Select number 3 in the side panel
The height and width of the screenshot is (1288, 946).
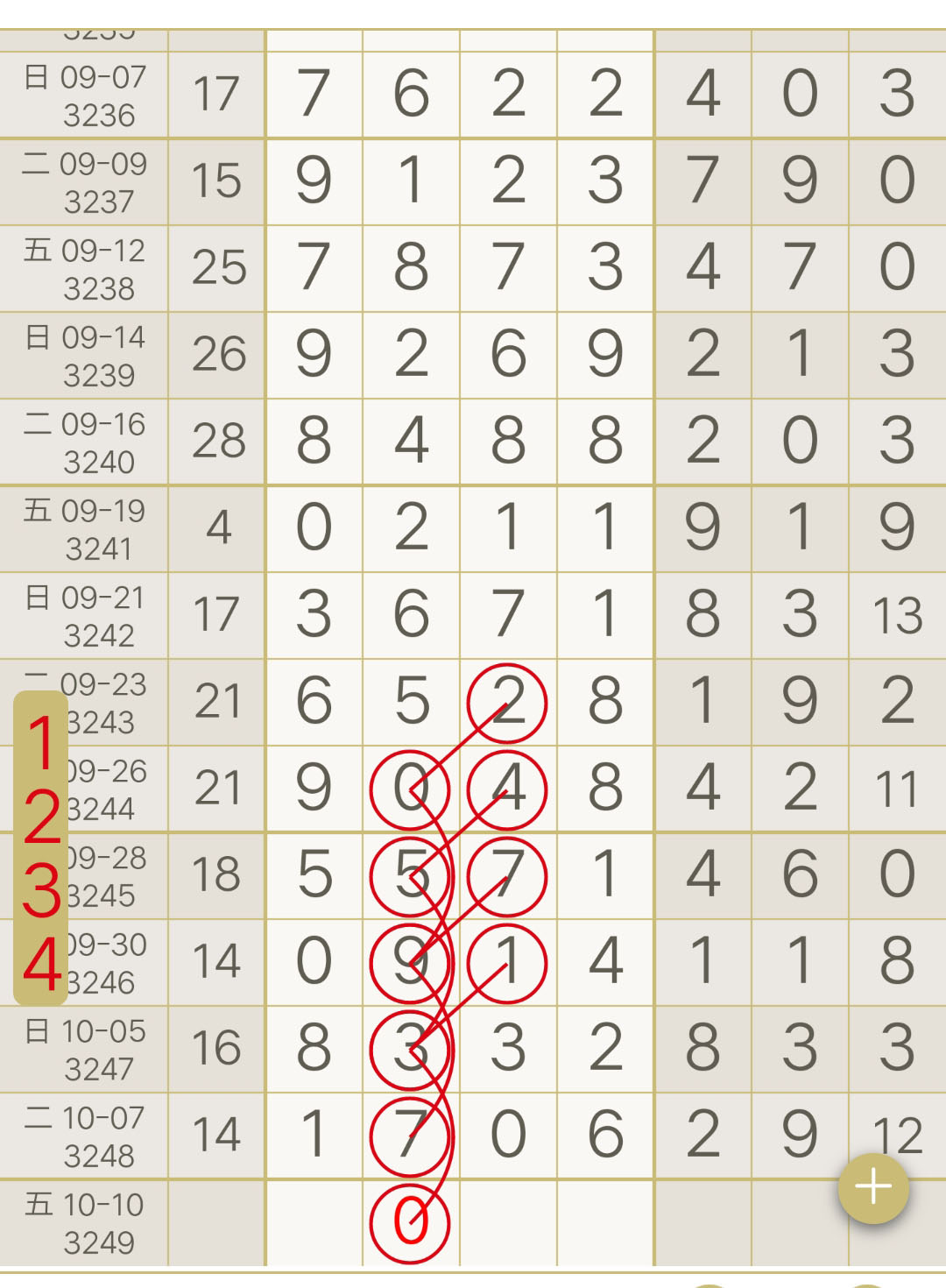click(40, 890)
